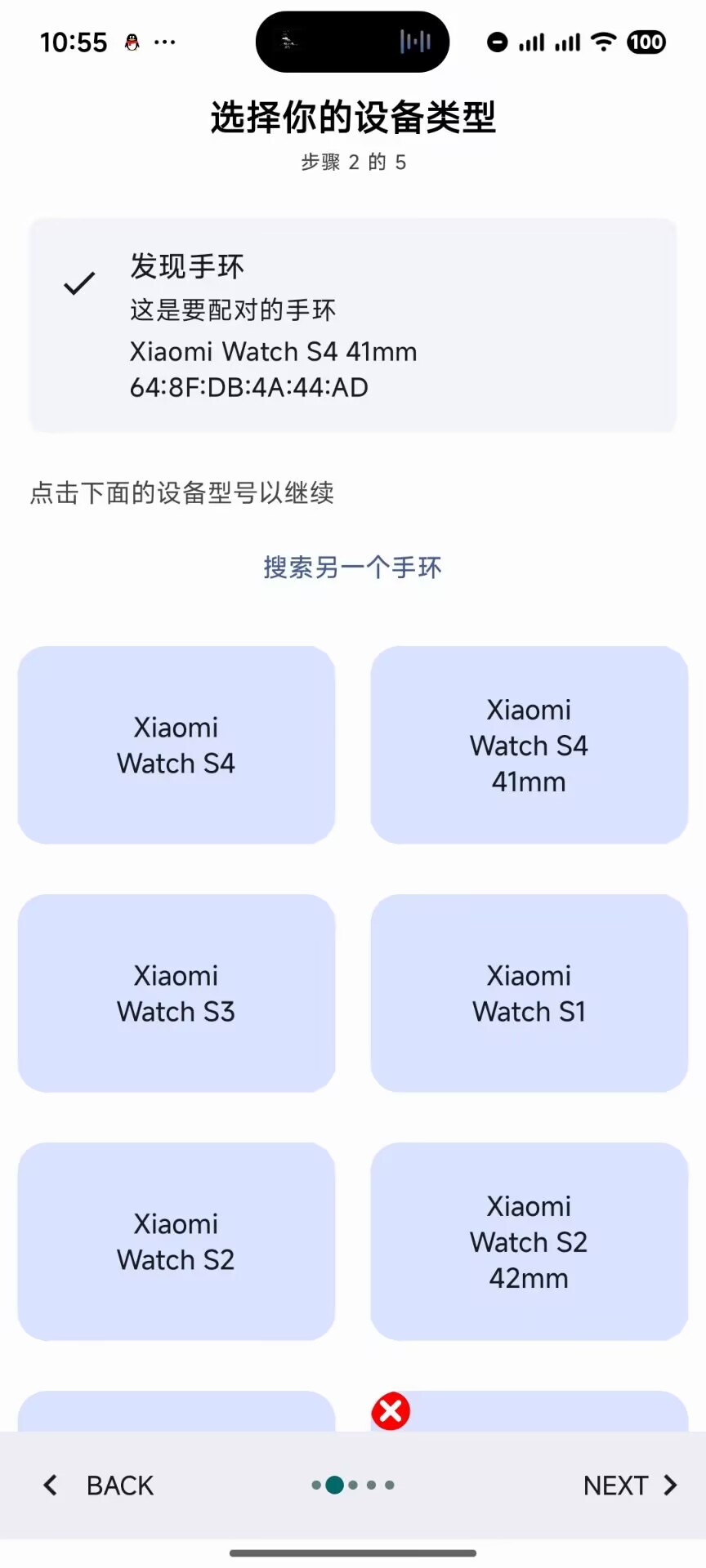
Task: Select the Xiaomi Watch S4 device card
Action: (x=176, y=745)
